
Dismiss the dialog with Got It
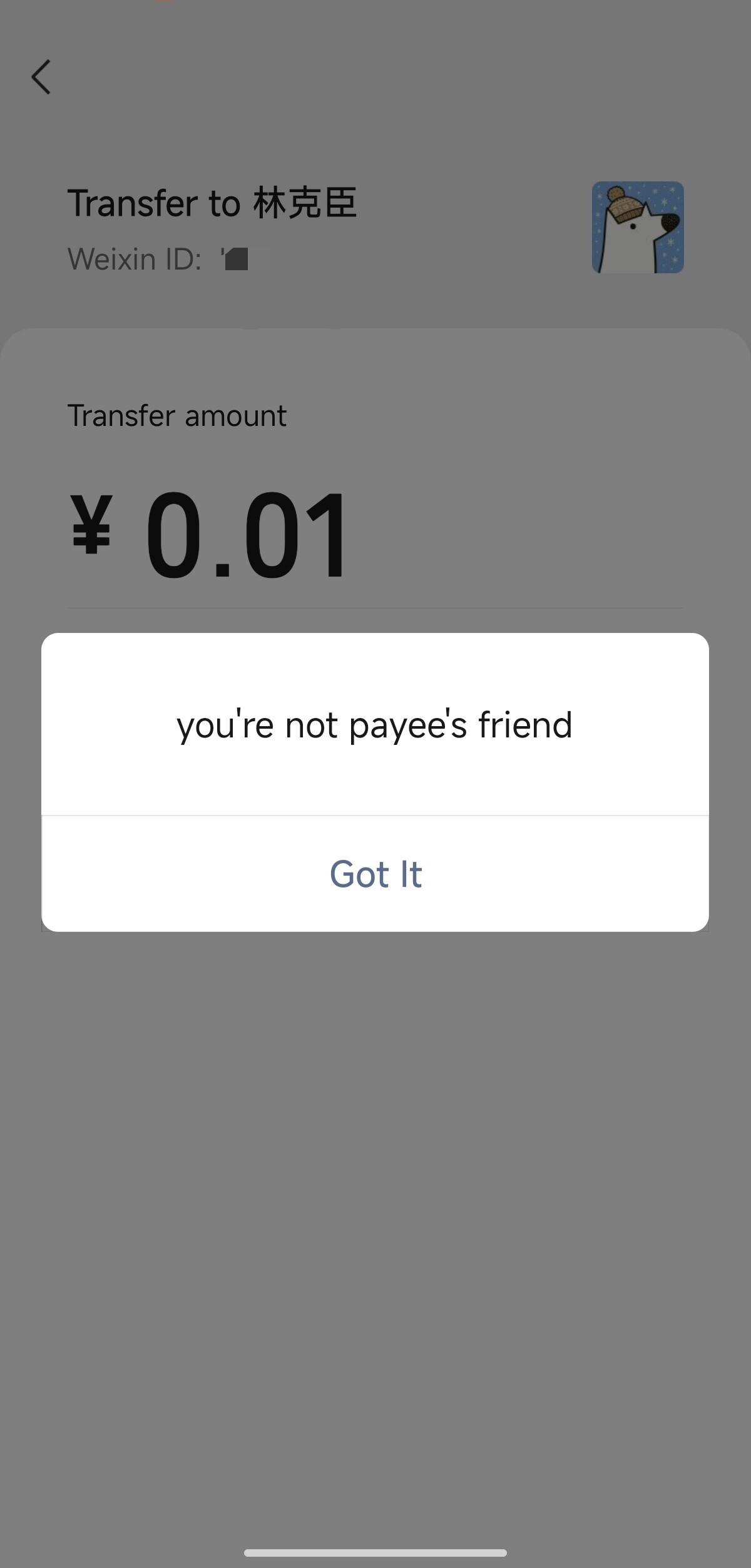(x=375, y=873)
